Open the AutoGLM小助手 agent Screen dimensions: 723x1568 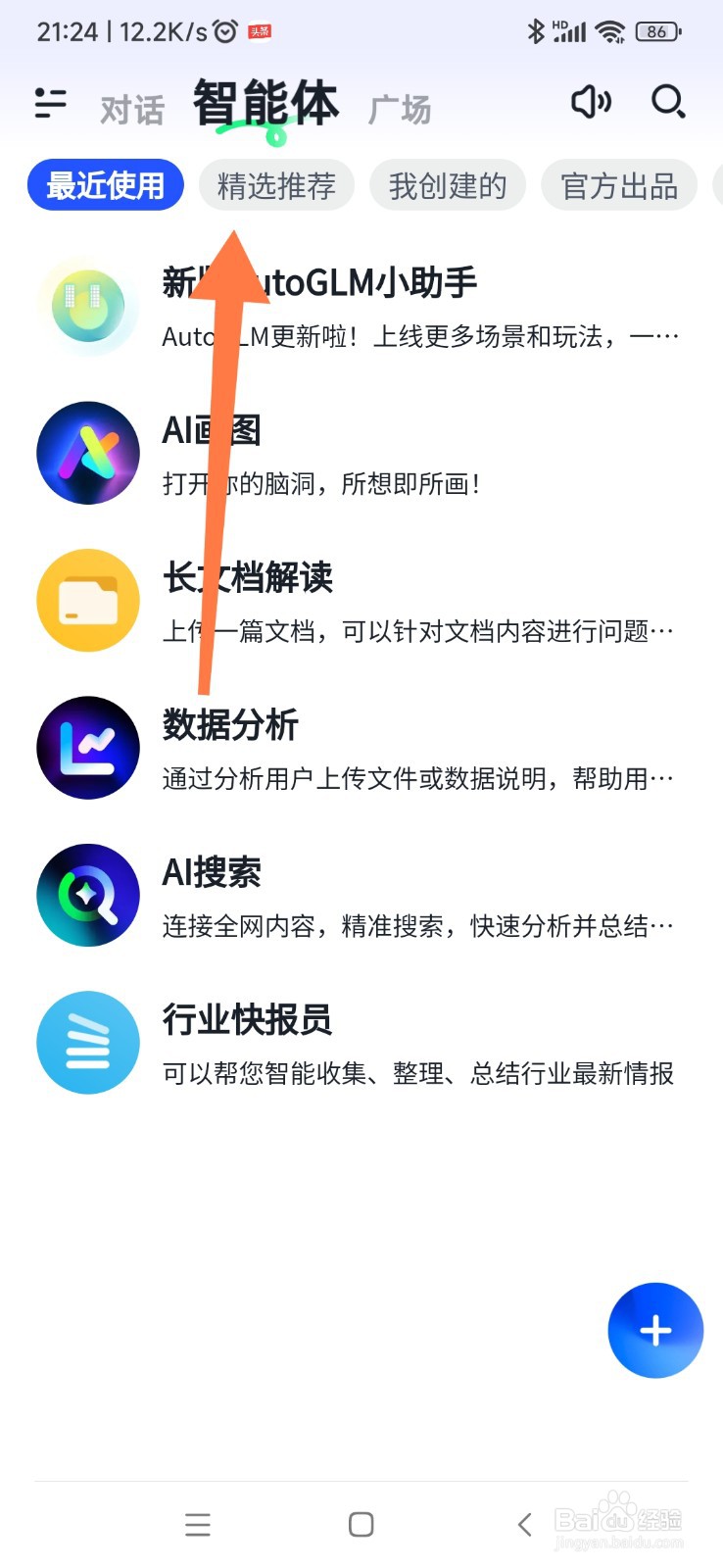tap(358, 307)
